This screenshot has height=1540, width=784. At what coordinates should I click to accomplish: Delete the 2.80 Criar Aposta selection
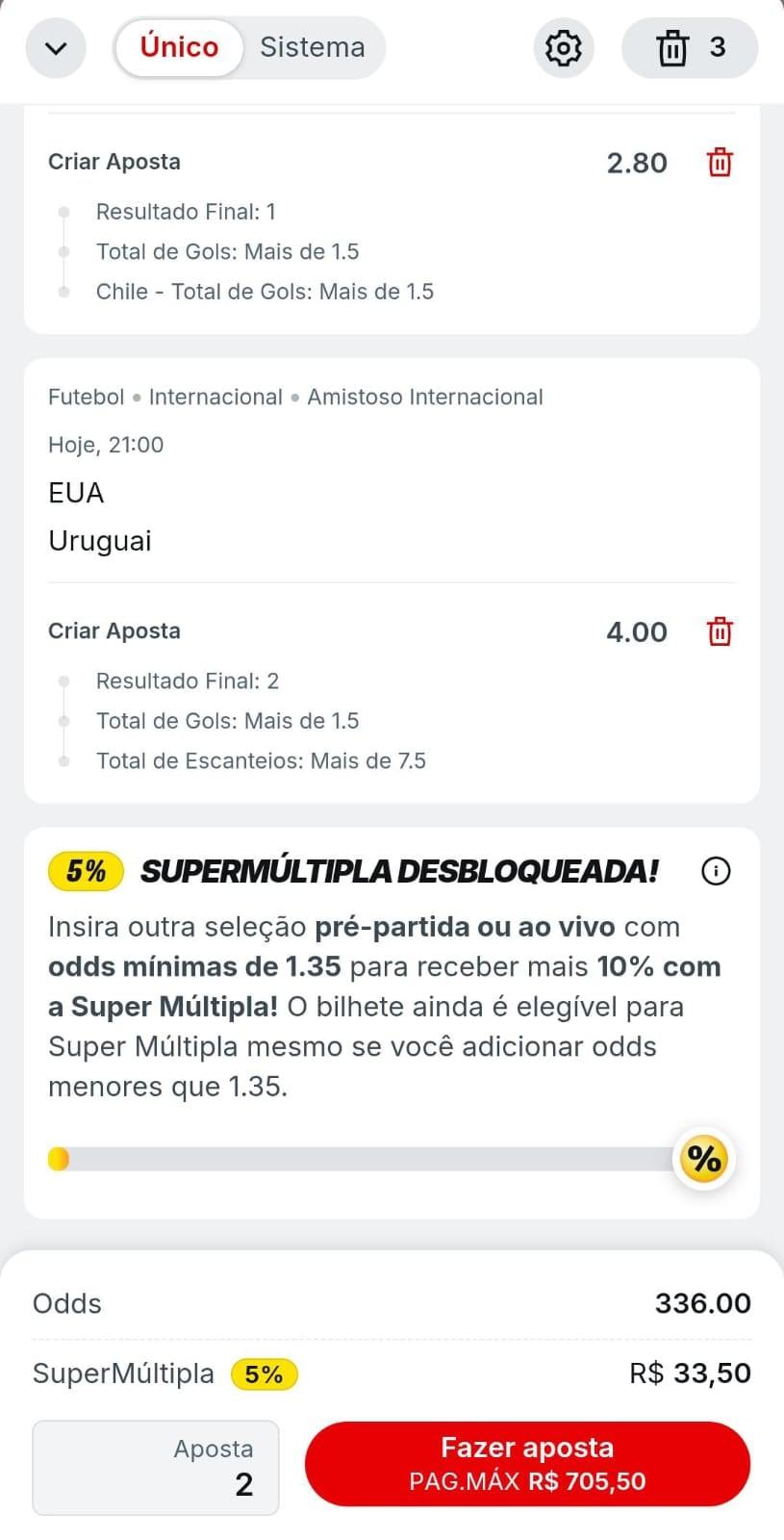(719, 162)
